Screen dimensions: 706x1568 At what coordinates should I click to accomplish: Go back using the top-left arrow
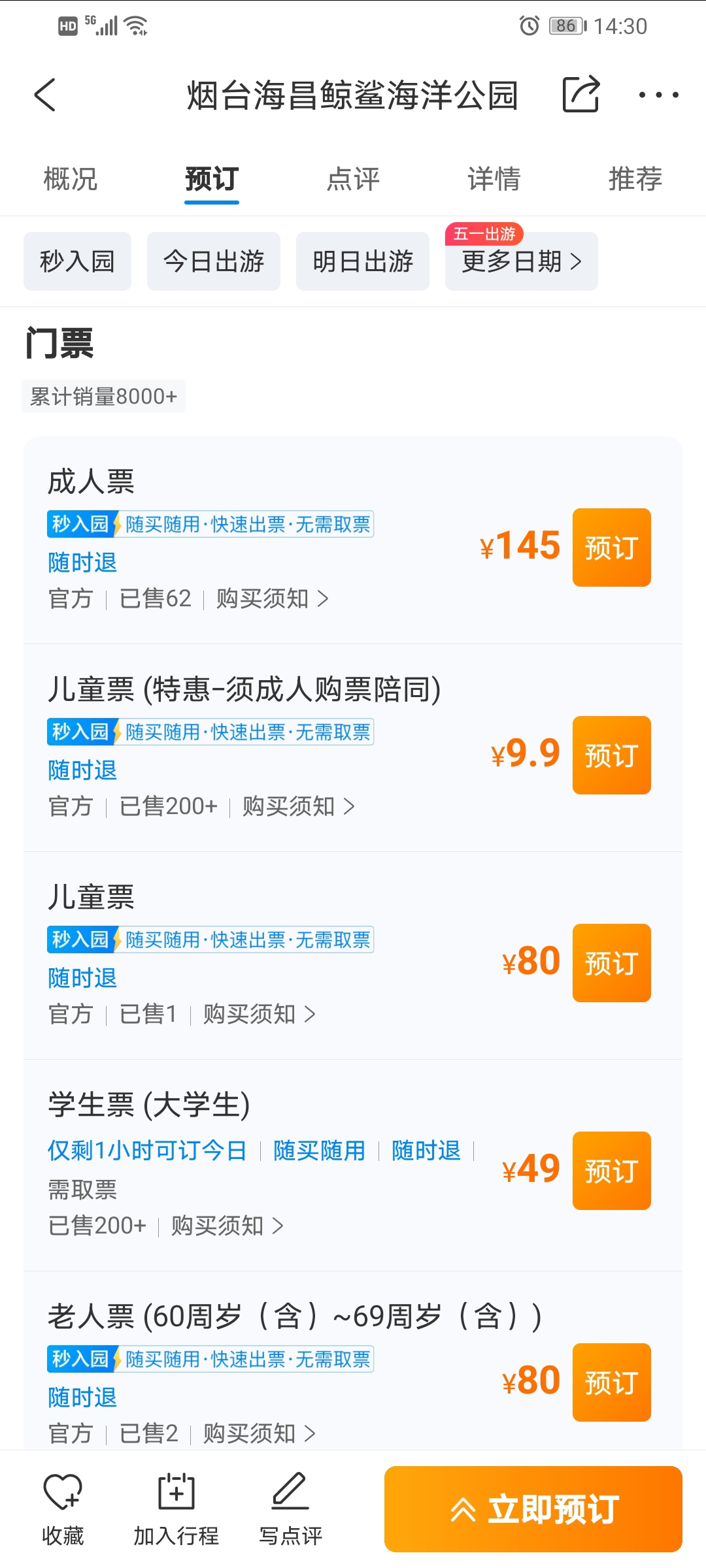[45, 95]
